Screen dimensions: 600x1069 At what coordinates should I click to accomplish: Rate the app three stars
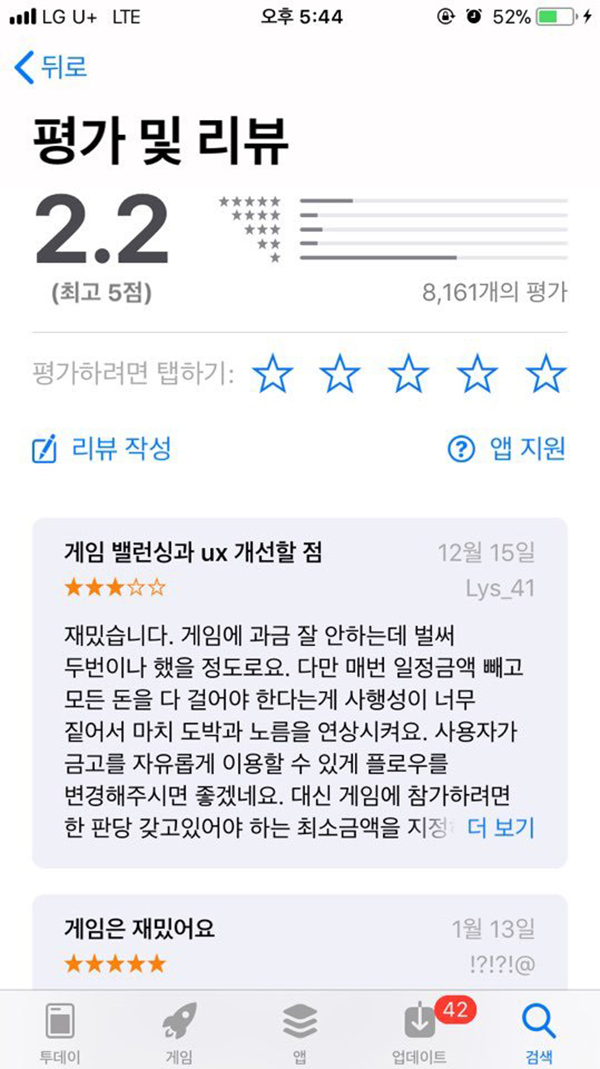[x=409, y=375]
